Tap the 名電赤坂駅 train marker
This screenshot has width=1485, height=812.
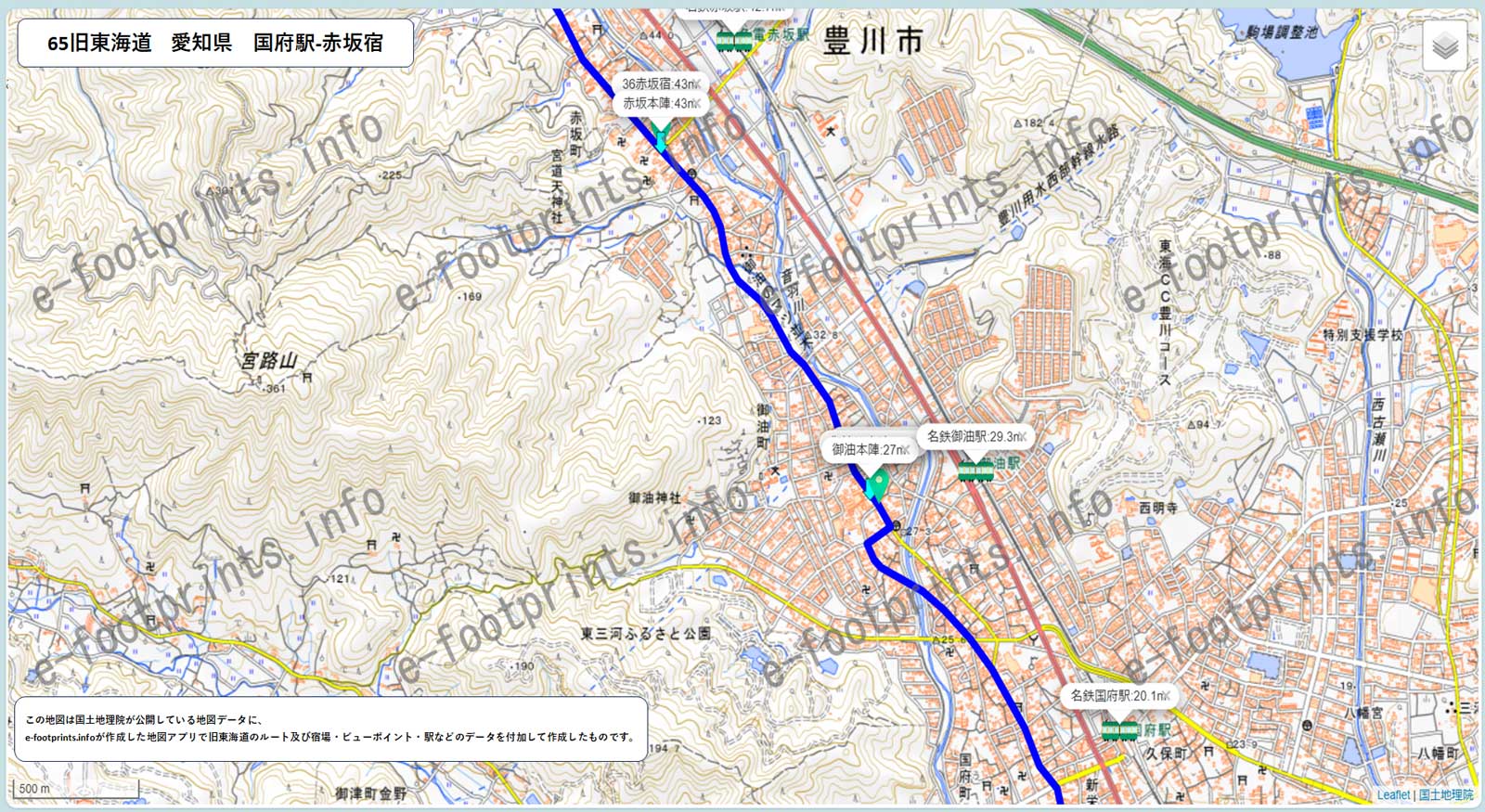[733, 41]
